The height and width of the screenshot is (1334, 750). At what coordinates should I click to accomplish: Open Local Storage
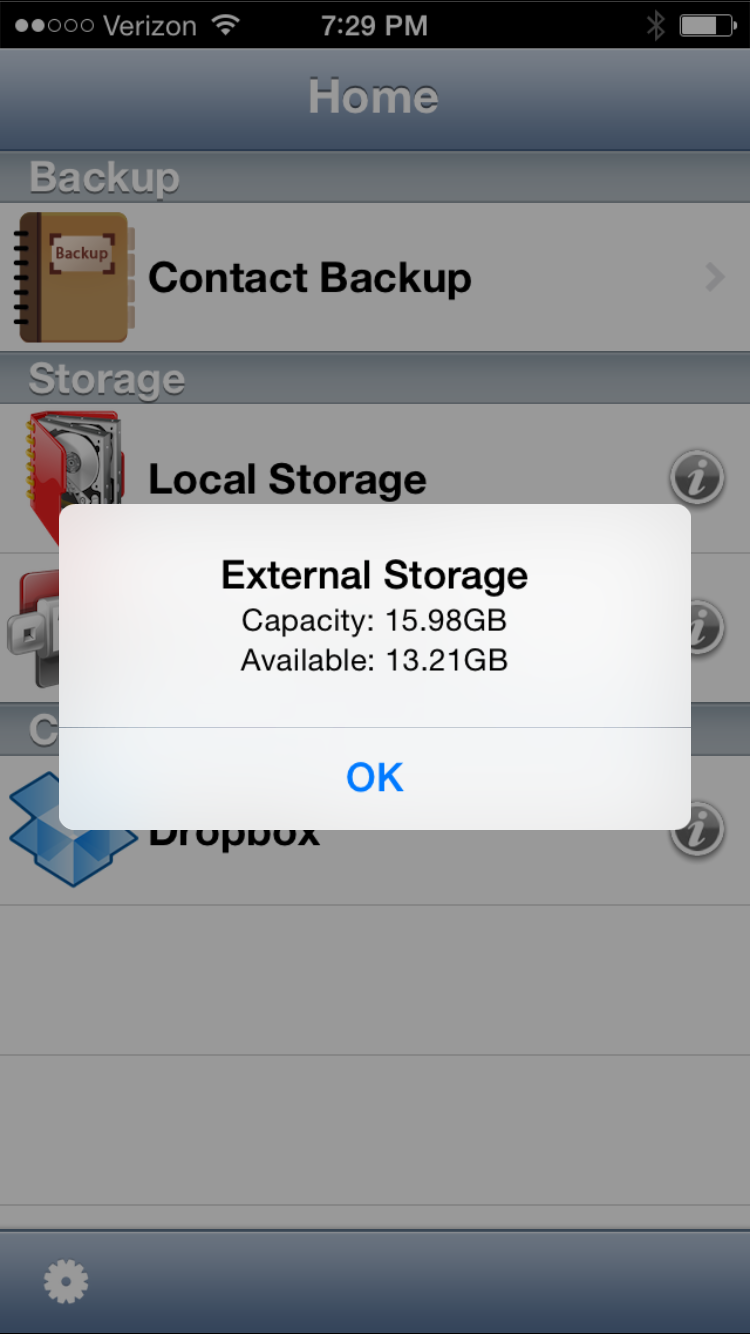375,479
